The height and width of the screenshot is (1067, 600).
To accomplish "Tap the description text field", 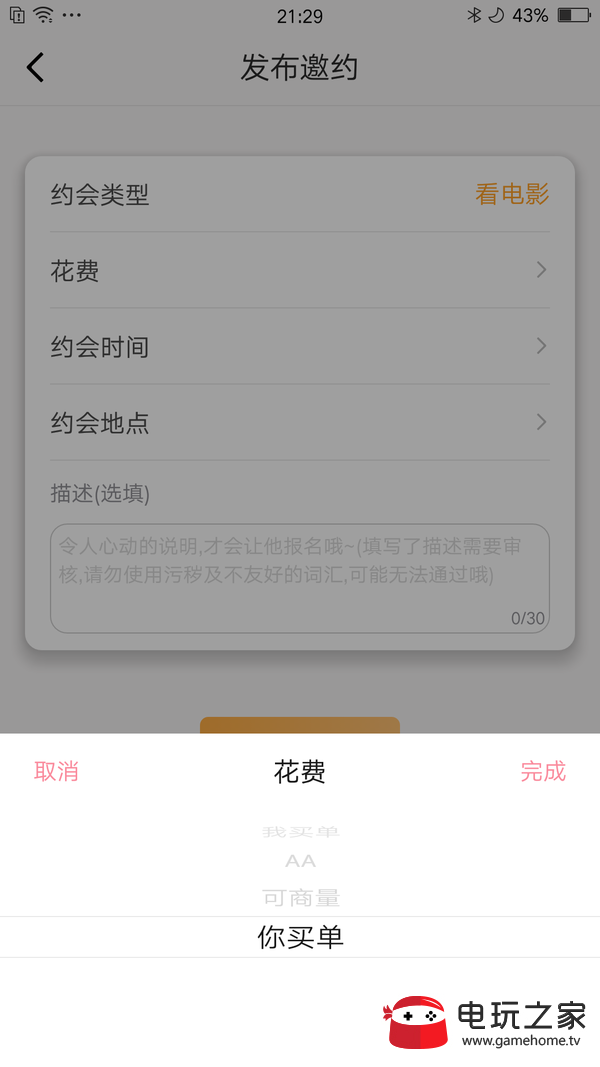I will (300, 578).
